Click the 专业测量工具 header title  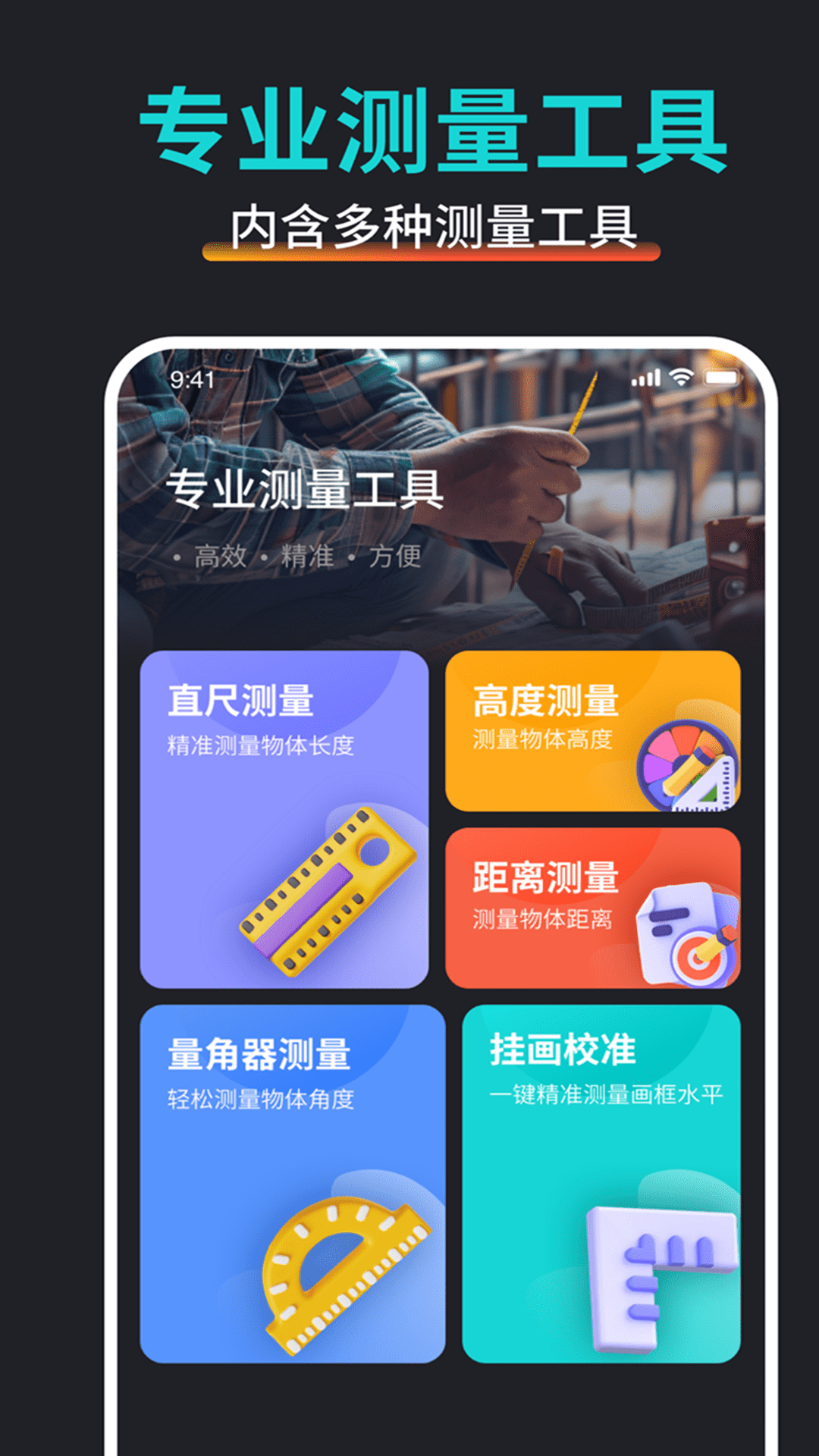coord(309,491)
